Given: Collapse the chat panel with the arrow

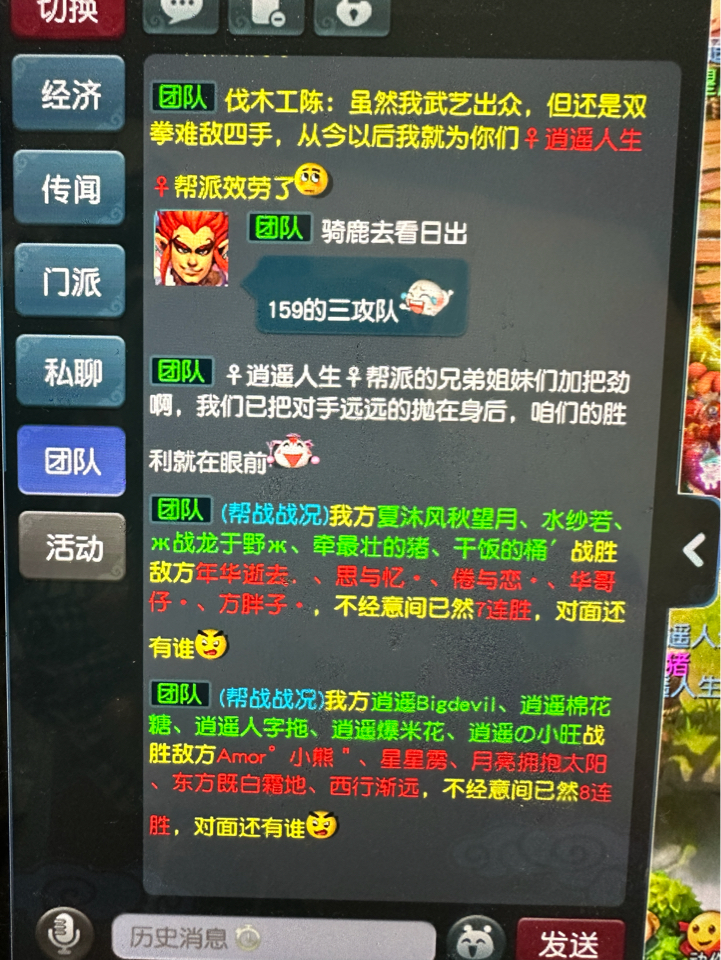Looking at the screenshot, I should tap(695, 549).
